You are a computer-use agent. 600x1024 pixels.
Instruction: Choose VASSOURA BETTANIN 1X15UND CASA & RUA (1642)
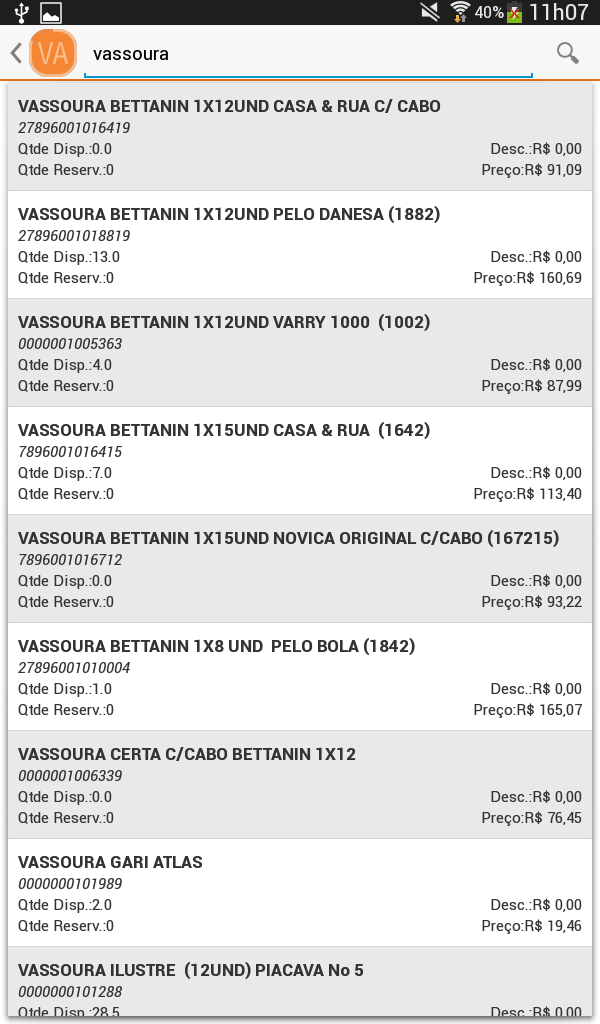pyautogui.click(x=300, y=461)
